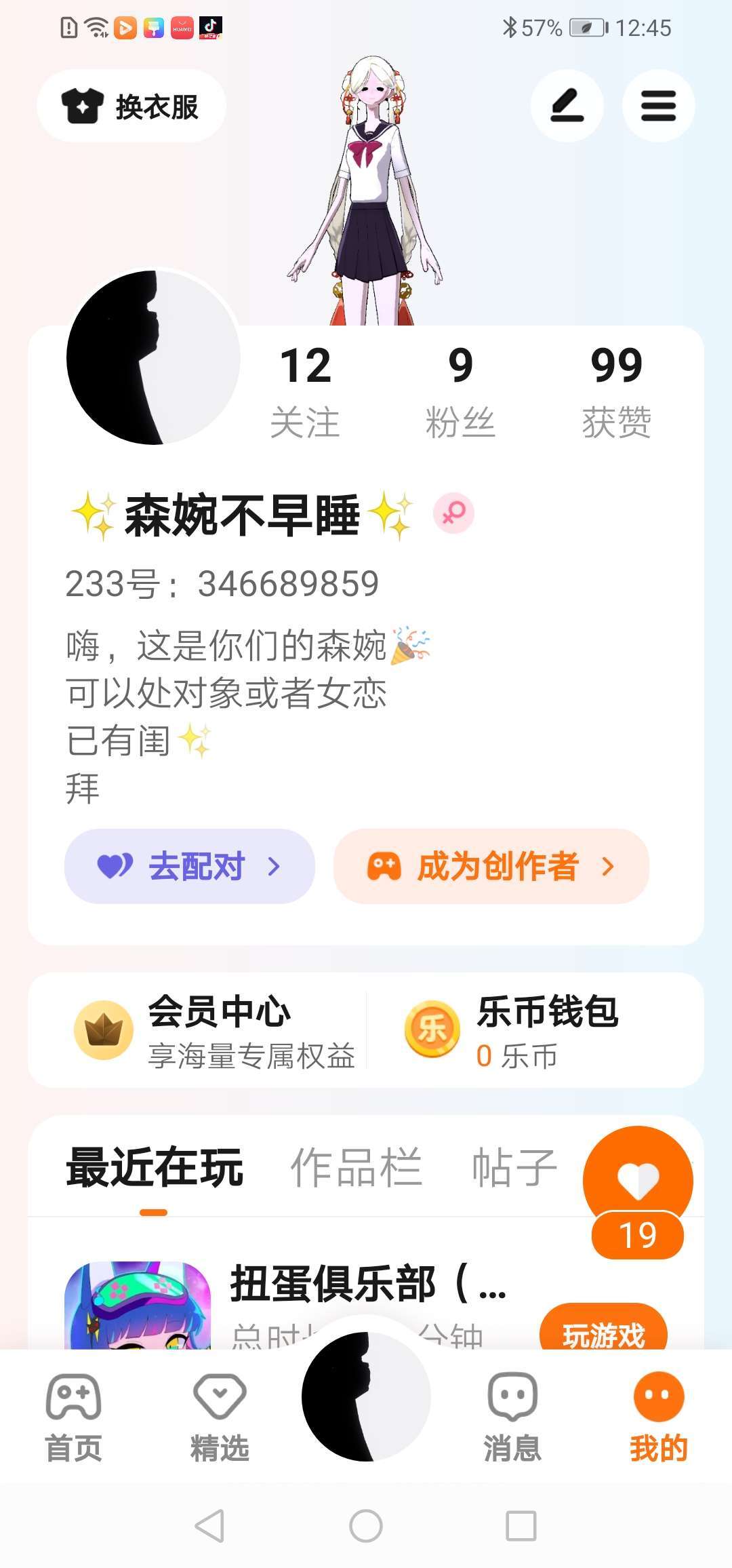Tap 玩游戏 for 扭蛋俱乐部
Viewport: 732px width, 1568px height.
tap(603, 1331)
